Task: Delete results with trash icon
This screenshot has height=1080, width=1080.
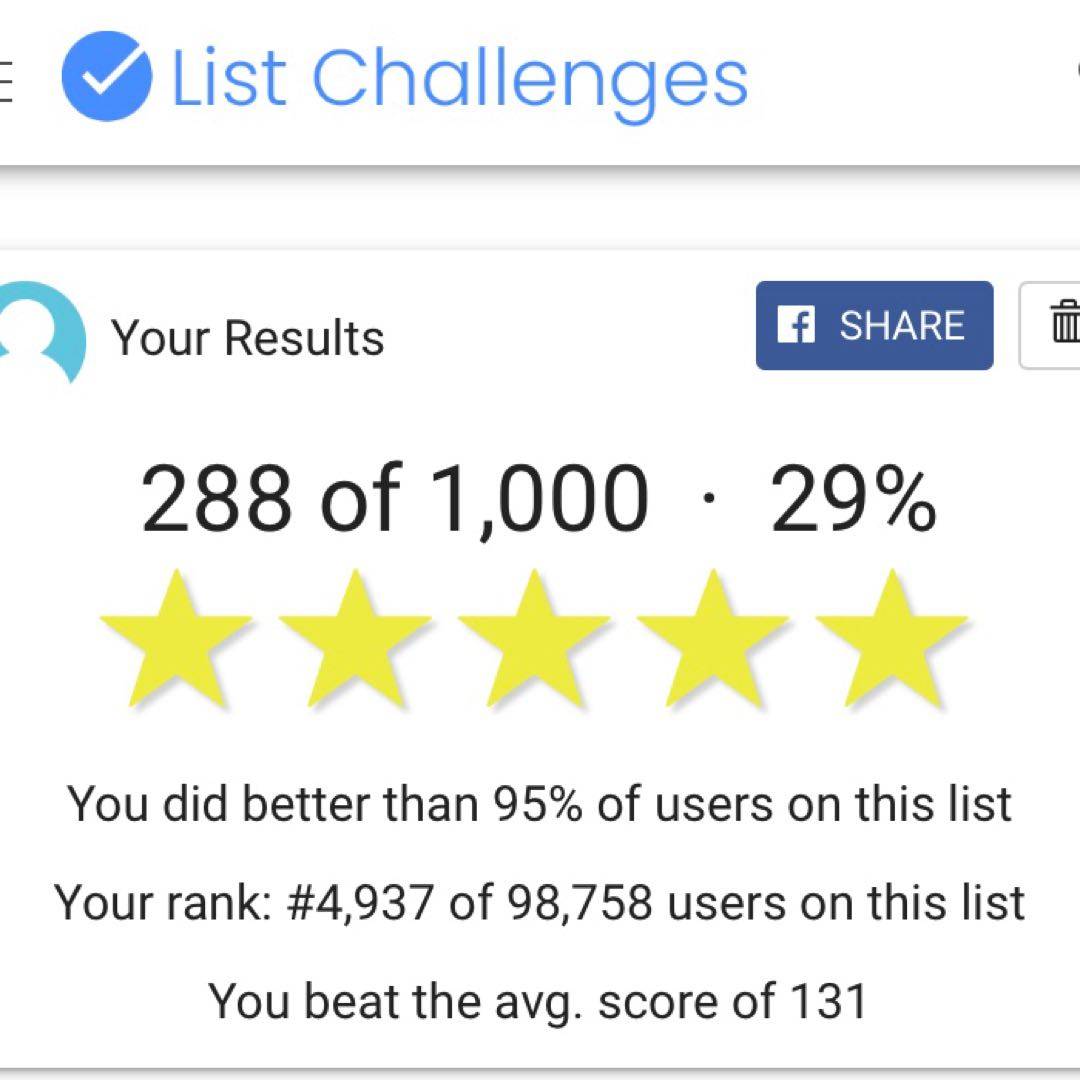Action: point(1060,326)
